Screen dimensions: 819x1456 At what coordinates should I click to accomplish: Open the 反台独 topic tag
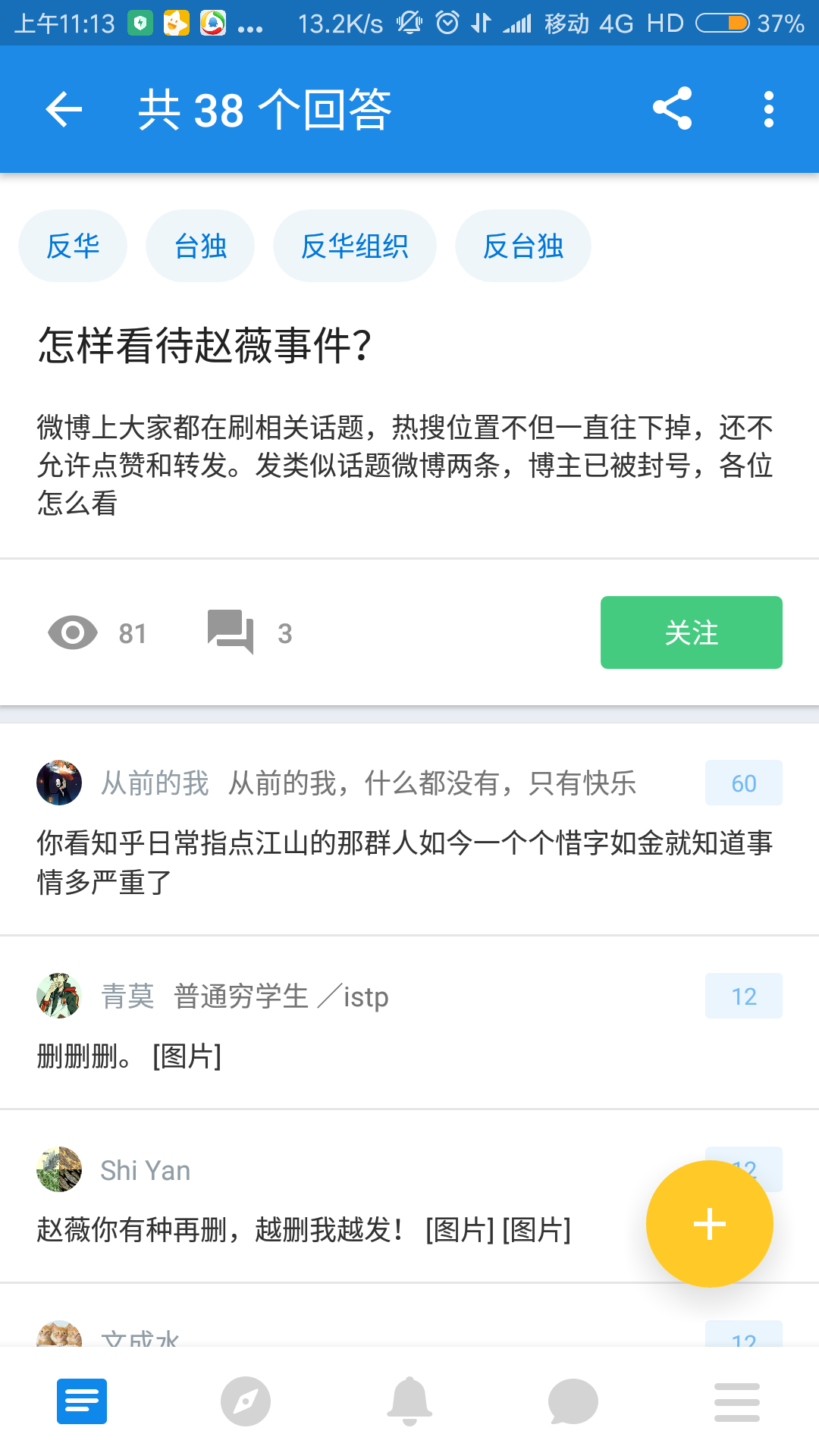(x=522, y=245)
